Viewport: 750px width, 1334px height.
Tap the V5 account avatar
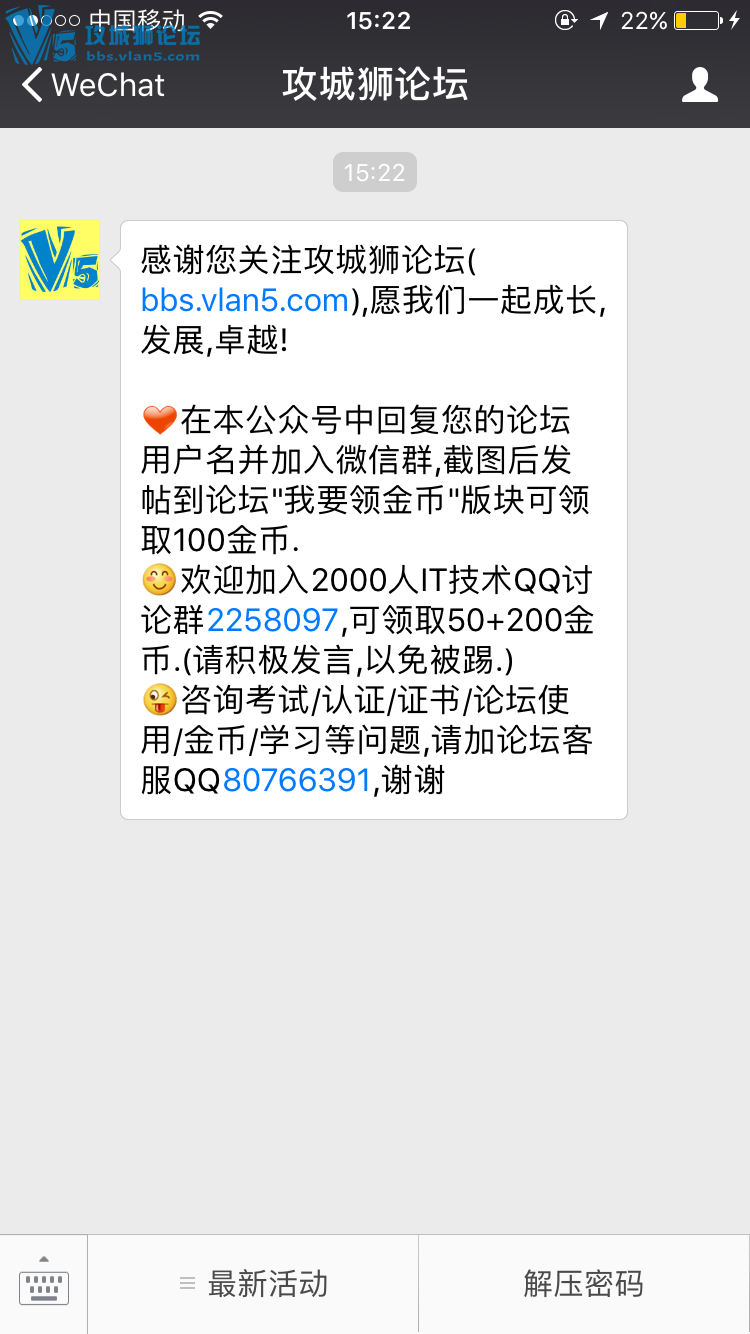point(60,260)
